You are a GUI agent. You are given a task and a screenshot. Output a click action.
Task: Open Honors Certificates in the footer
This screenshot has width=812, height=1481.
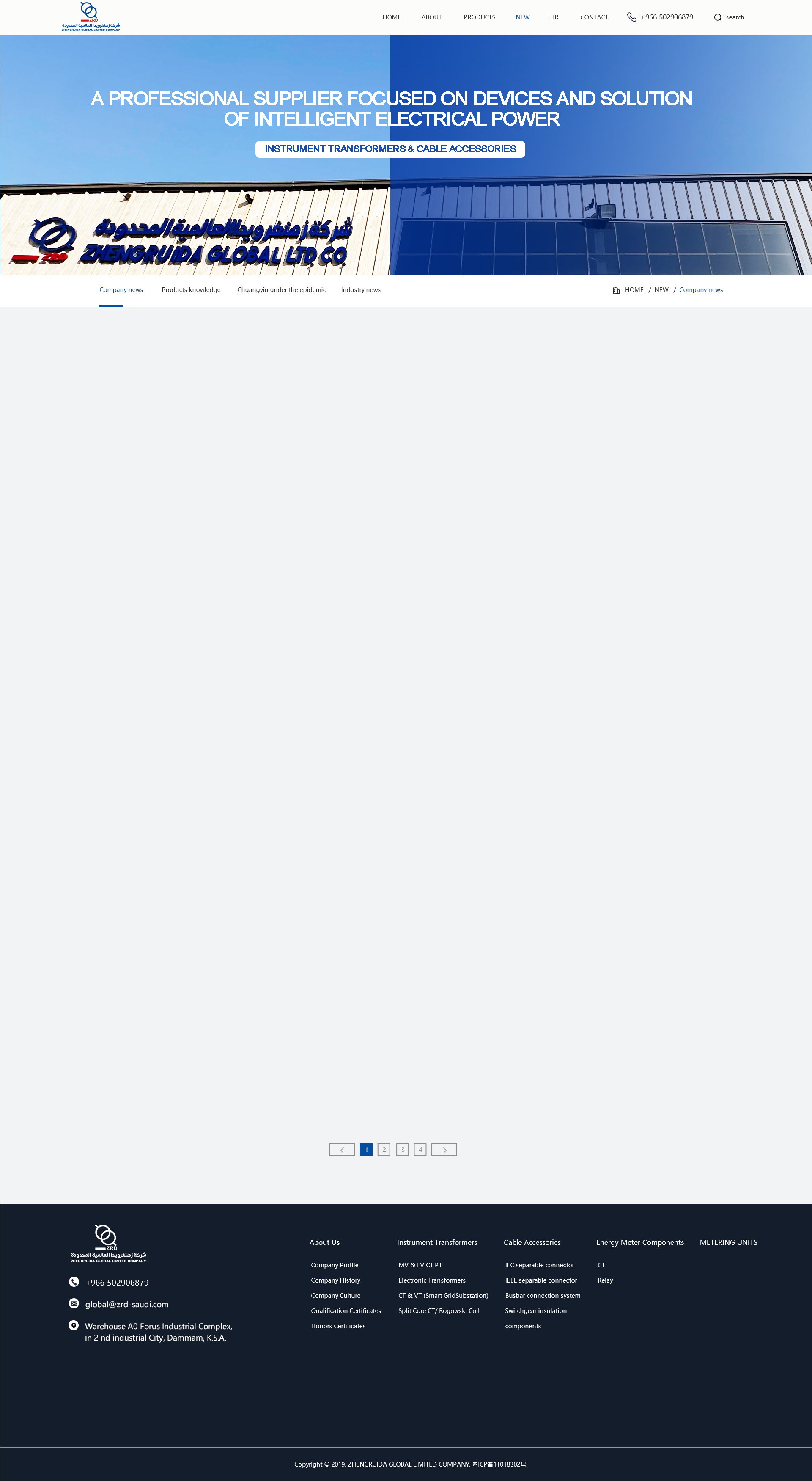click(x=338, y=1326)
